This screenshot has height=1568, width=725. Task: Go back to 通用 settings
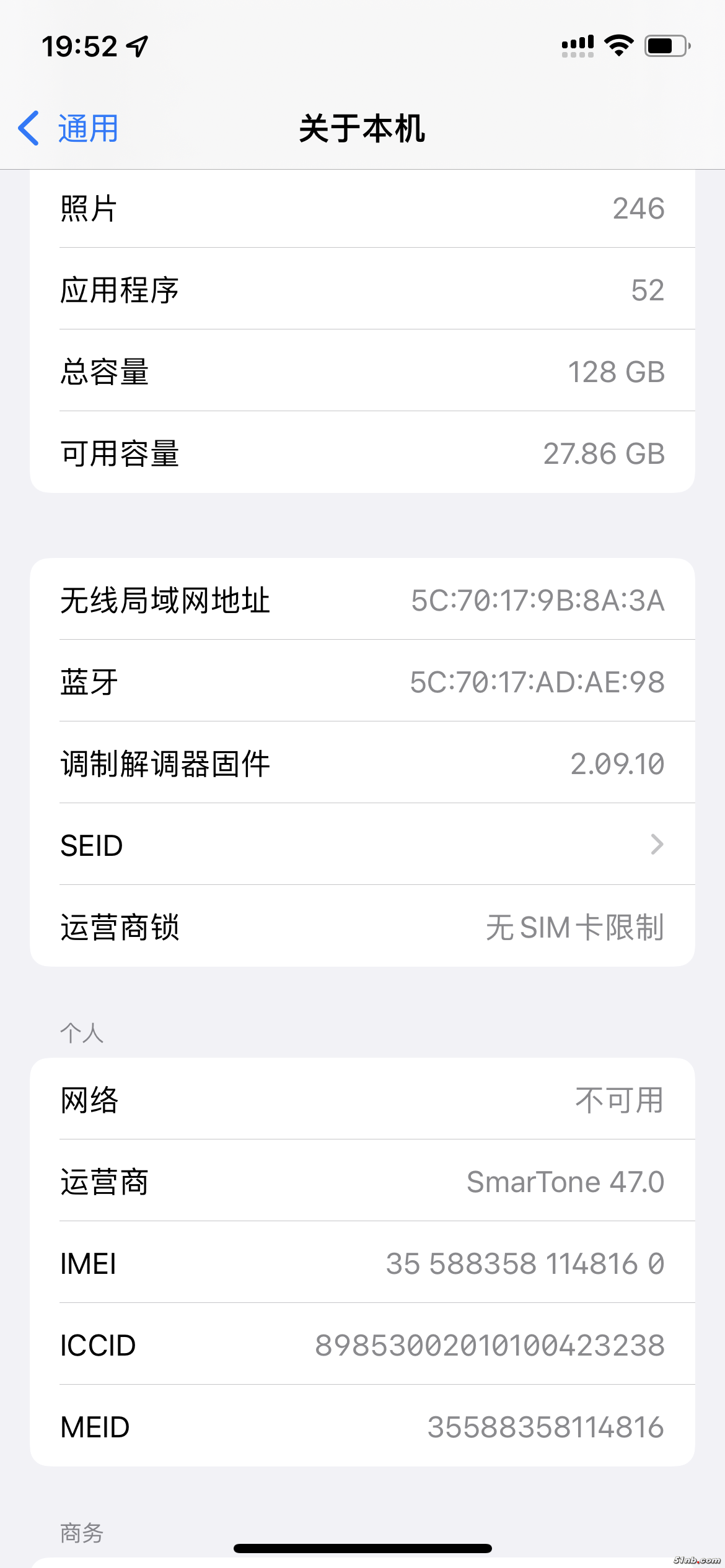coord(69,129)
